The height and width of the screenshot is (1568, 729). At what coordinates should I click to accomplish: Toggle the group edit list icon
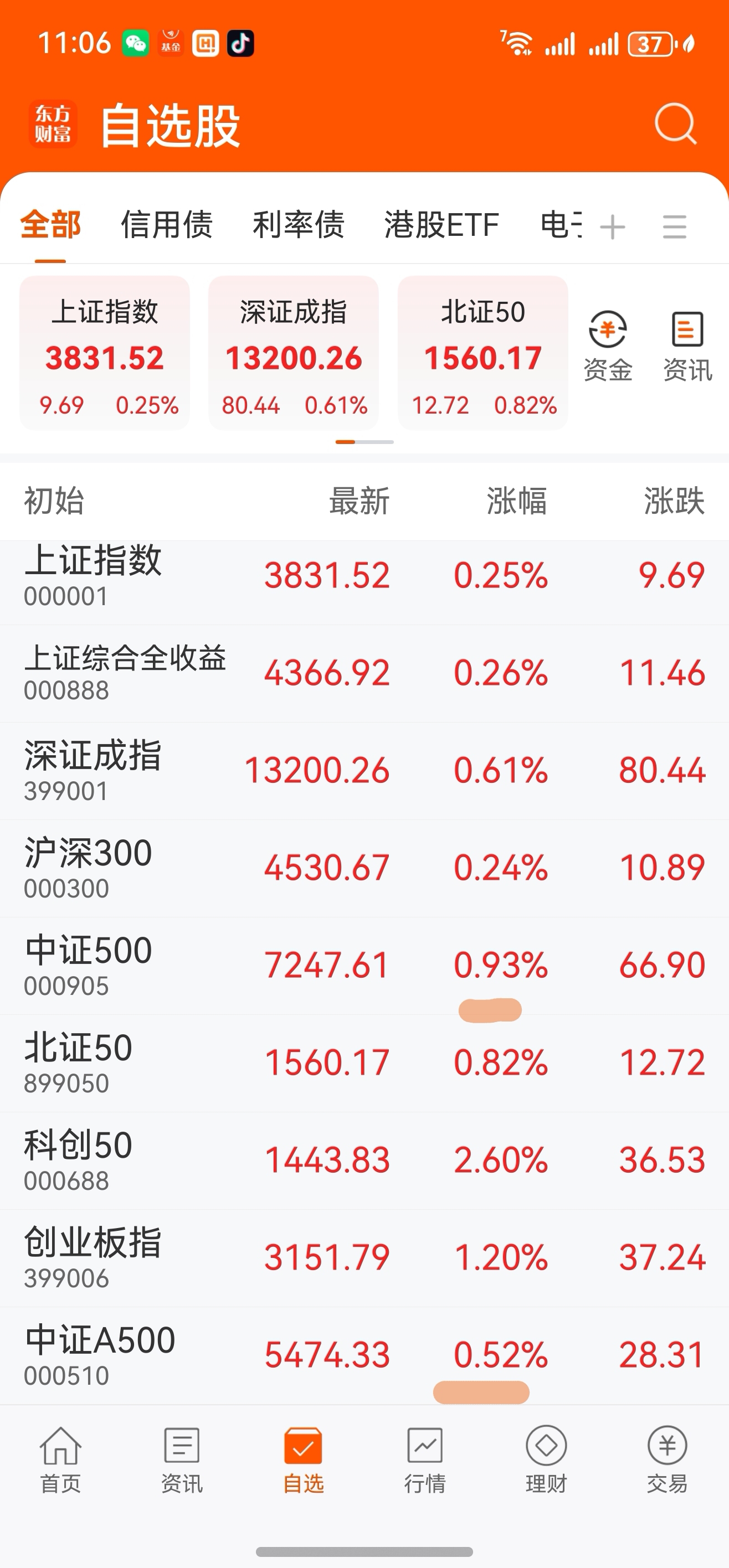coord(674,226)
